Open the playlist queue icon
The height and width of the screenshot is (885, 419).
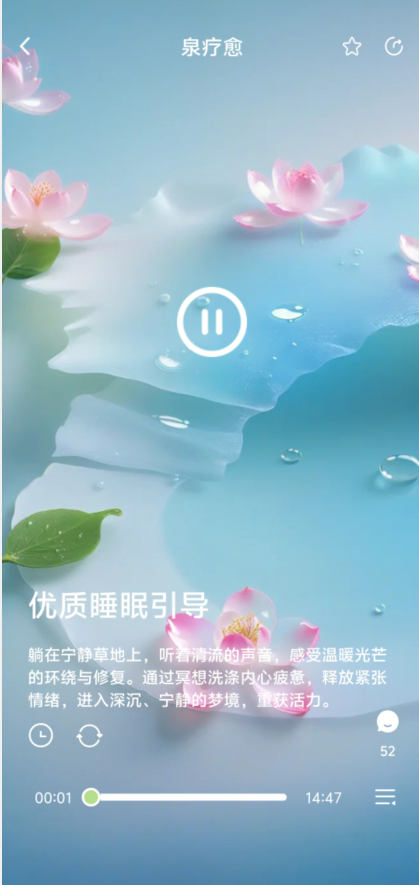385,797
